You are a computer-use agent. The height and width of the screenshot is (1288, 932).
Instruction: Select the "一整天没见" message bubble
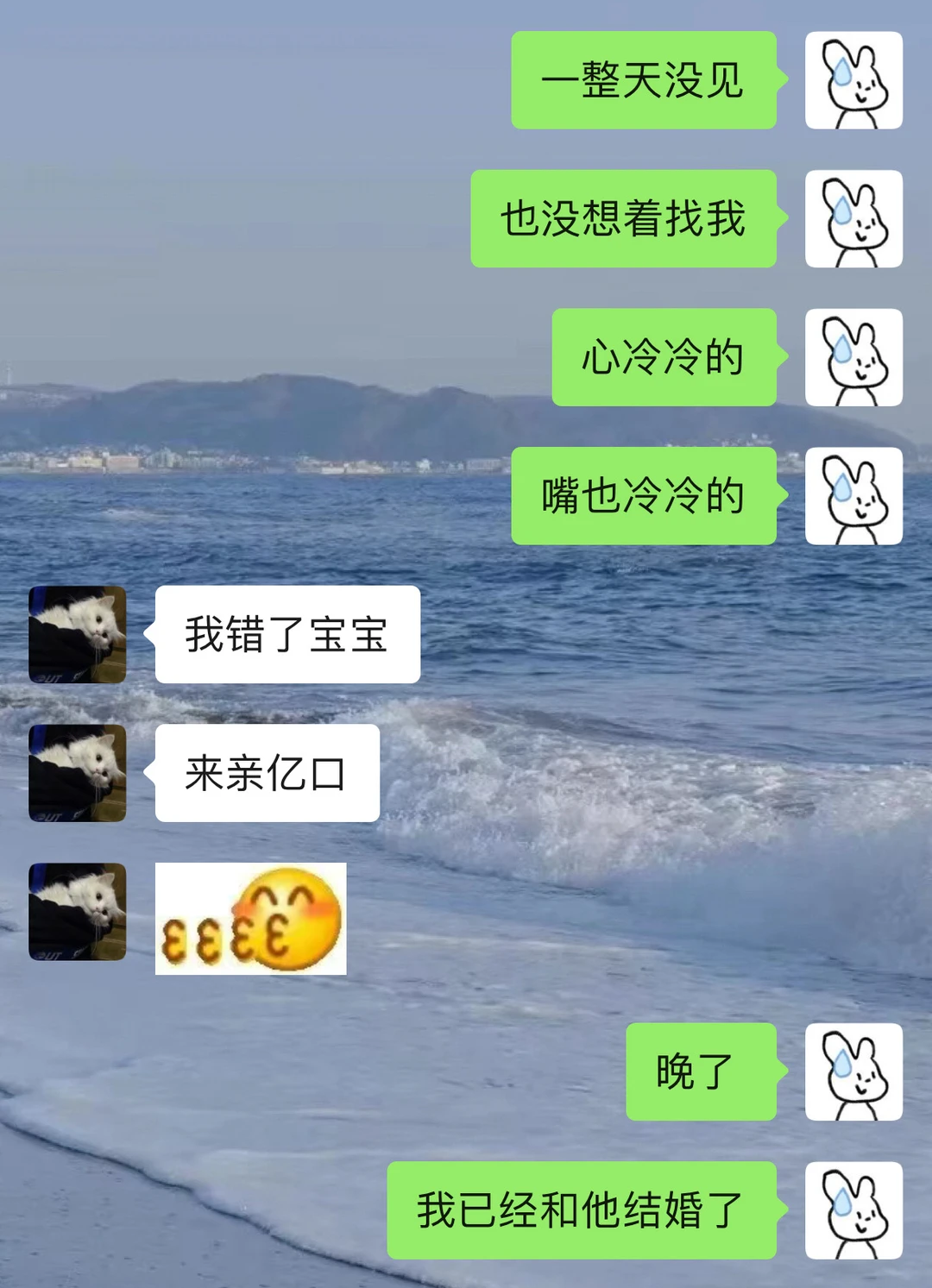tap(645, 82)
